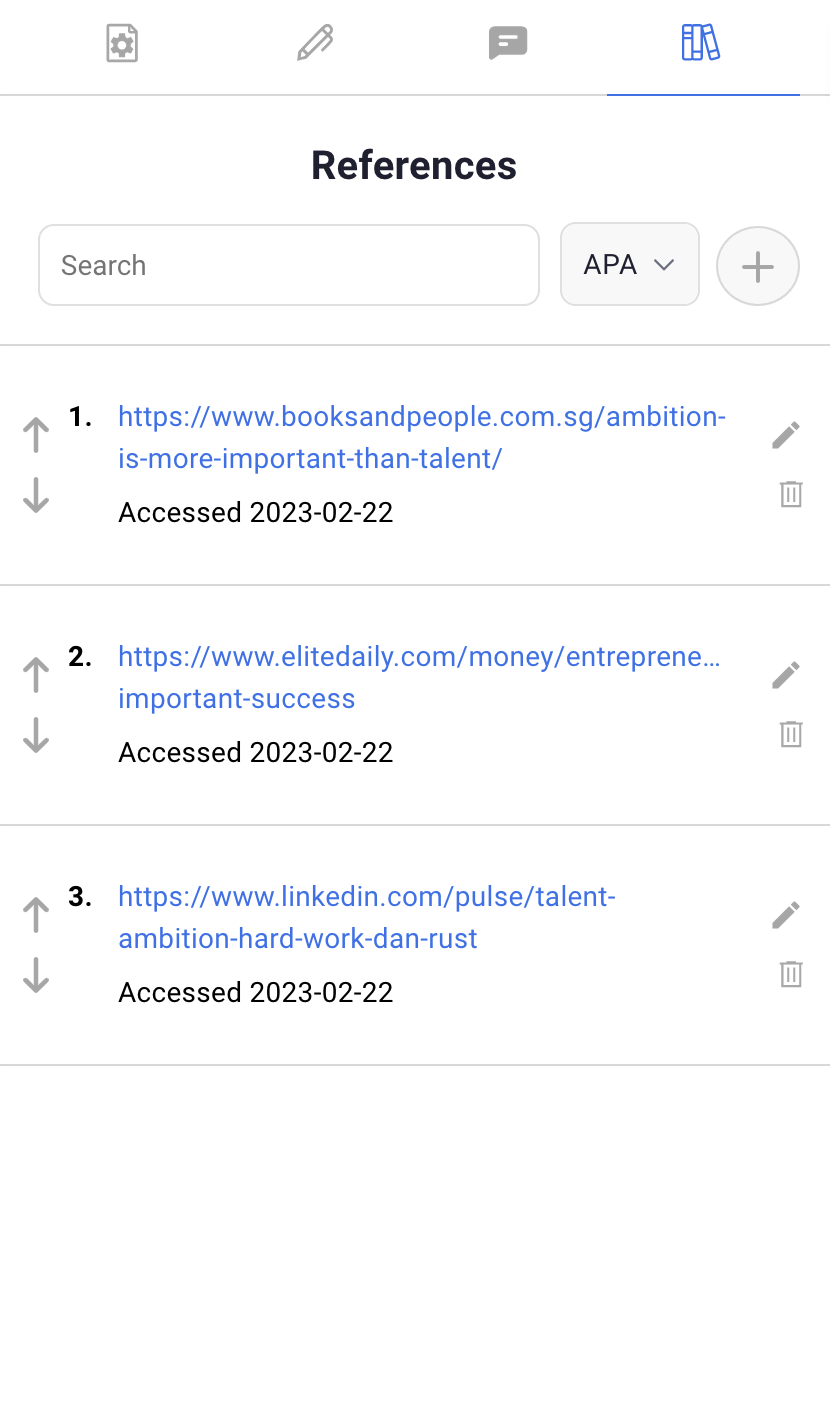
Task: Switch to the pencil edit tab
Action: click(315, 44)
